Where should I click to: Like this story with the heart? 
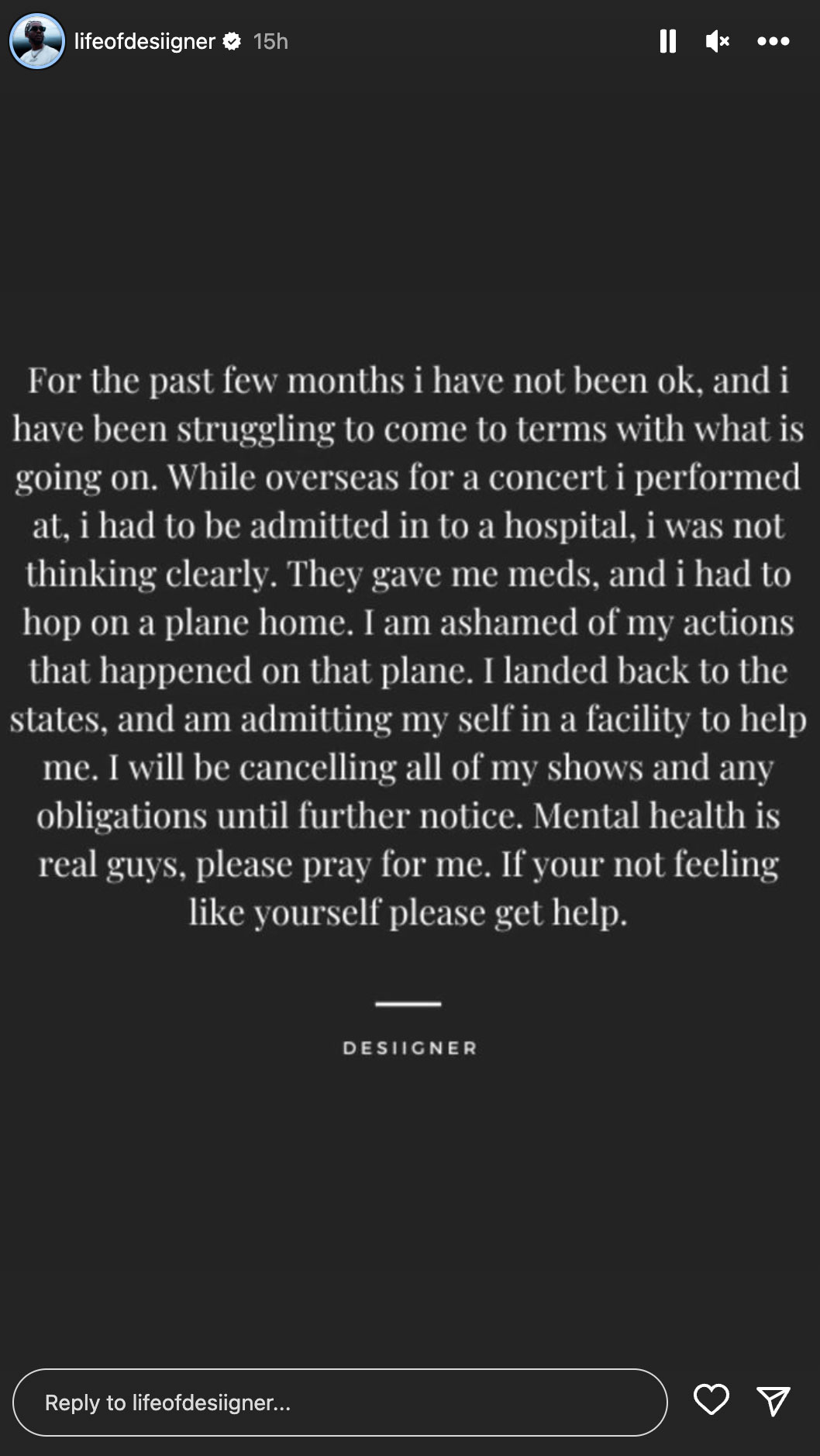pos(711,1399)
